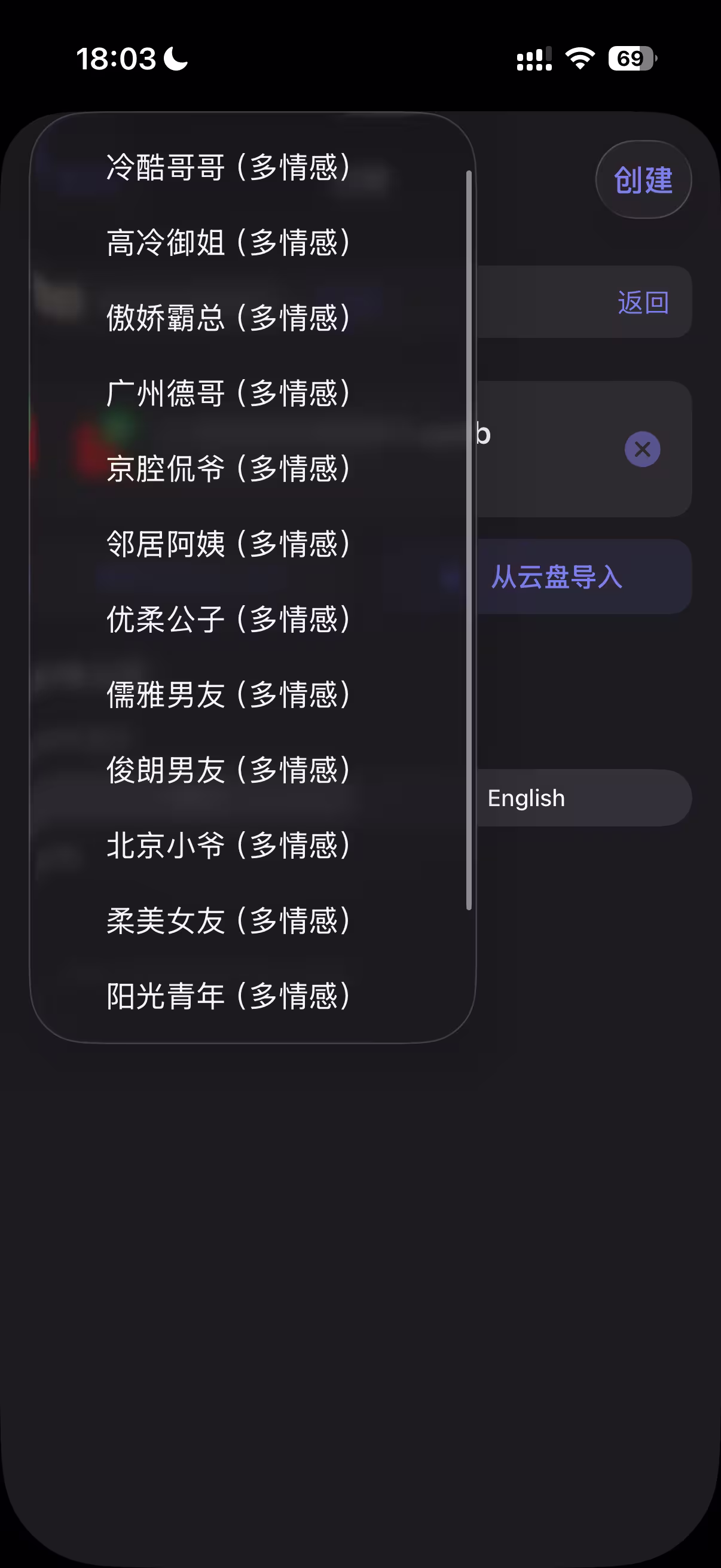Select 儒雅男友（多情感）from the menu

pos(228,693)
